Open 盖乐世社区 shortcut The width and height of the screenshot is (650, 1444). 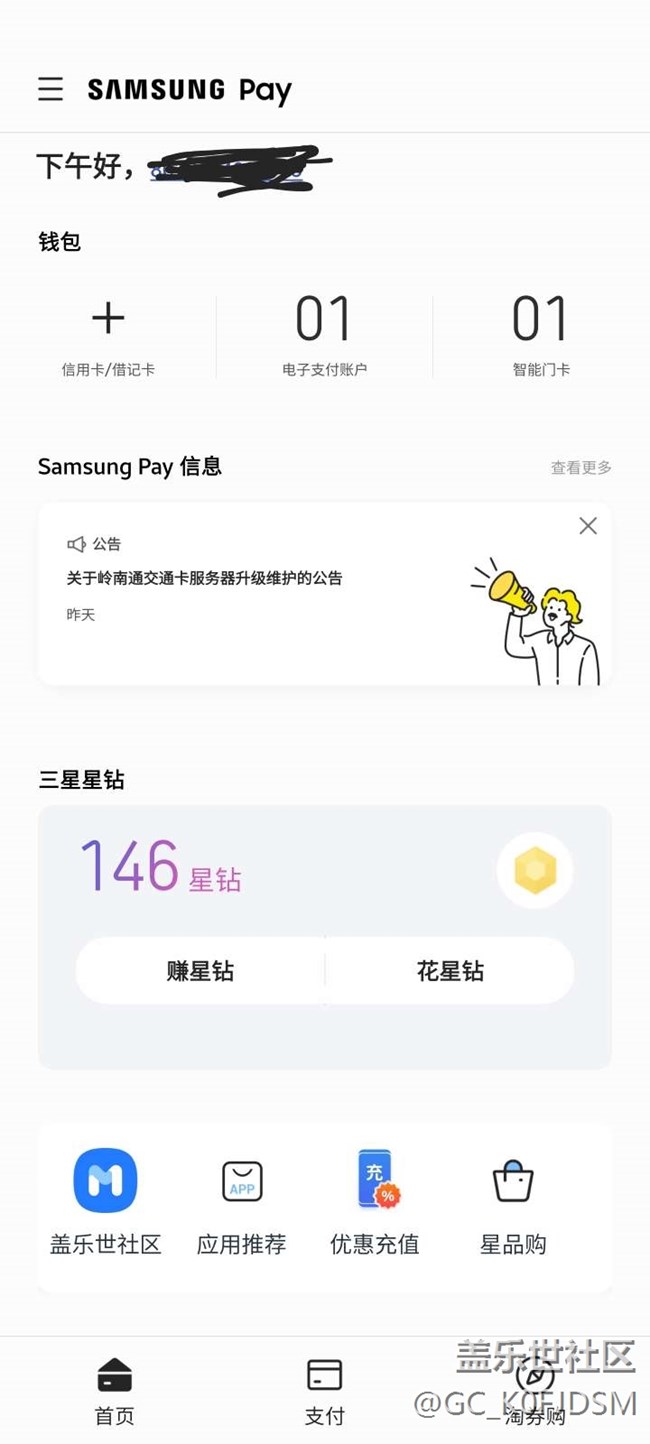click(105, 1201)
